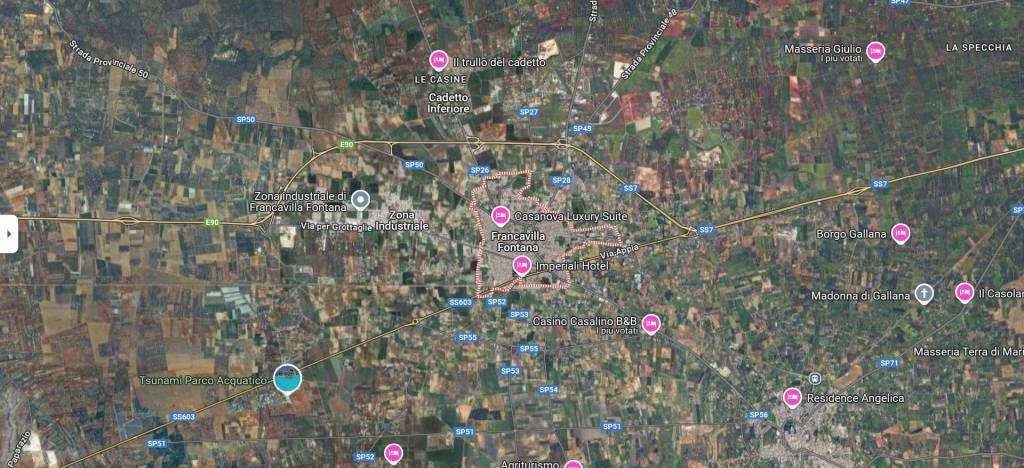Image resolution: width=1024 pixels, height=468 pixels.
Task: Open Madonna di Gallana church marker
Action: pyautogui.click(x=924, y=293)
